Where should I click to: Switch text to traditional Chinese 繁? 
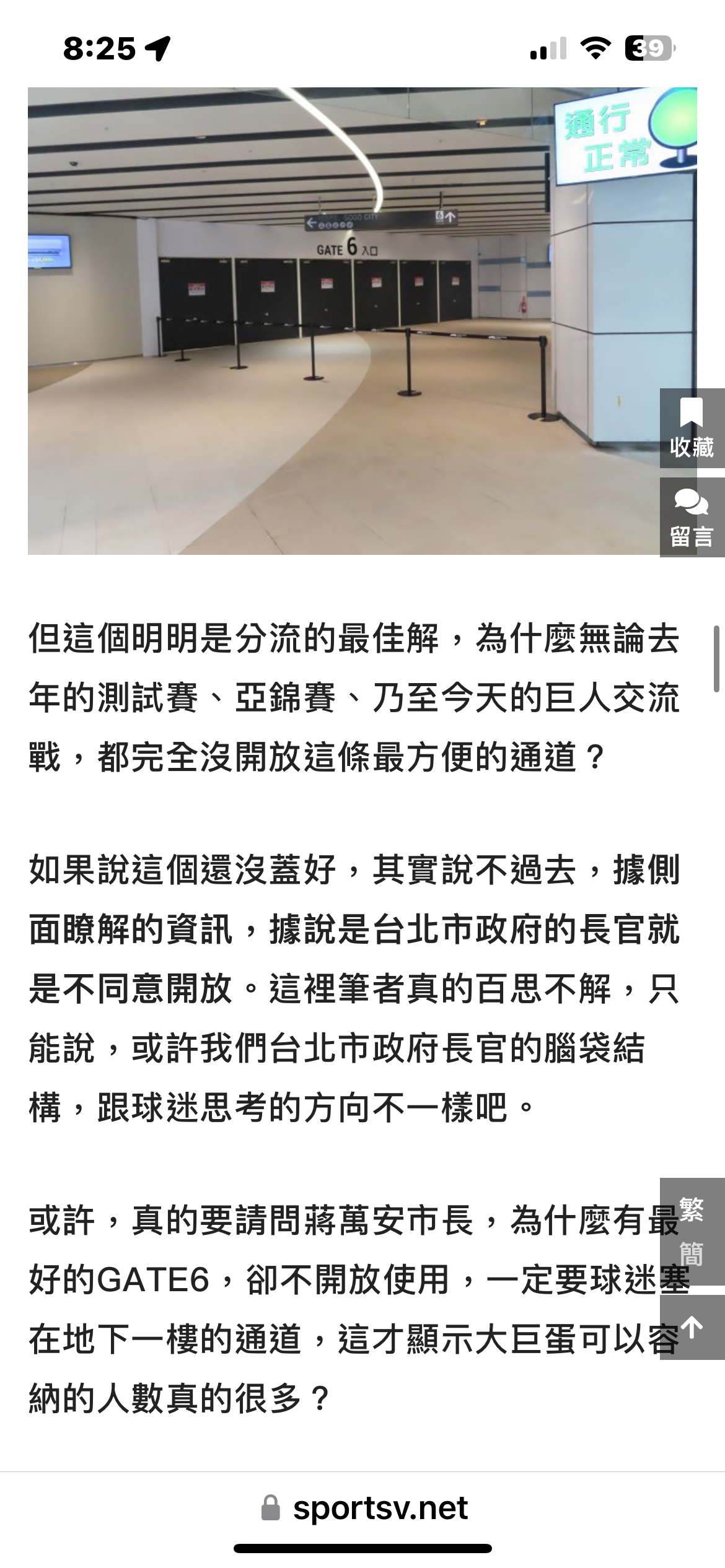(692, 1209)
